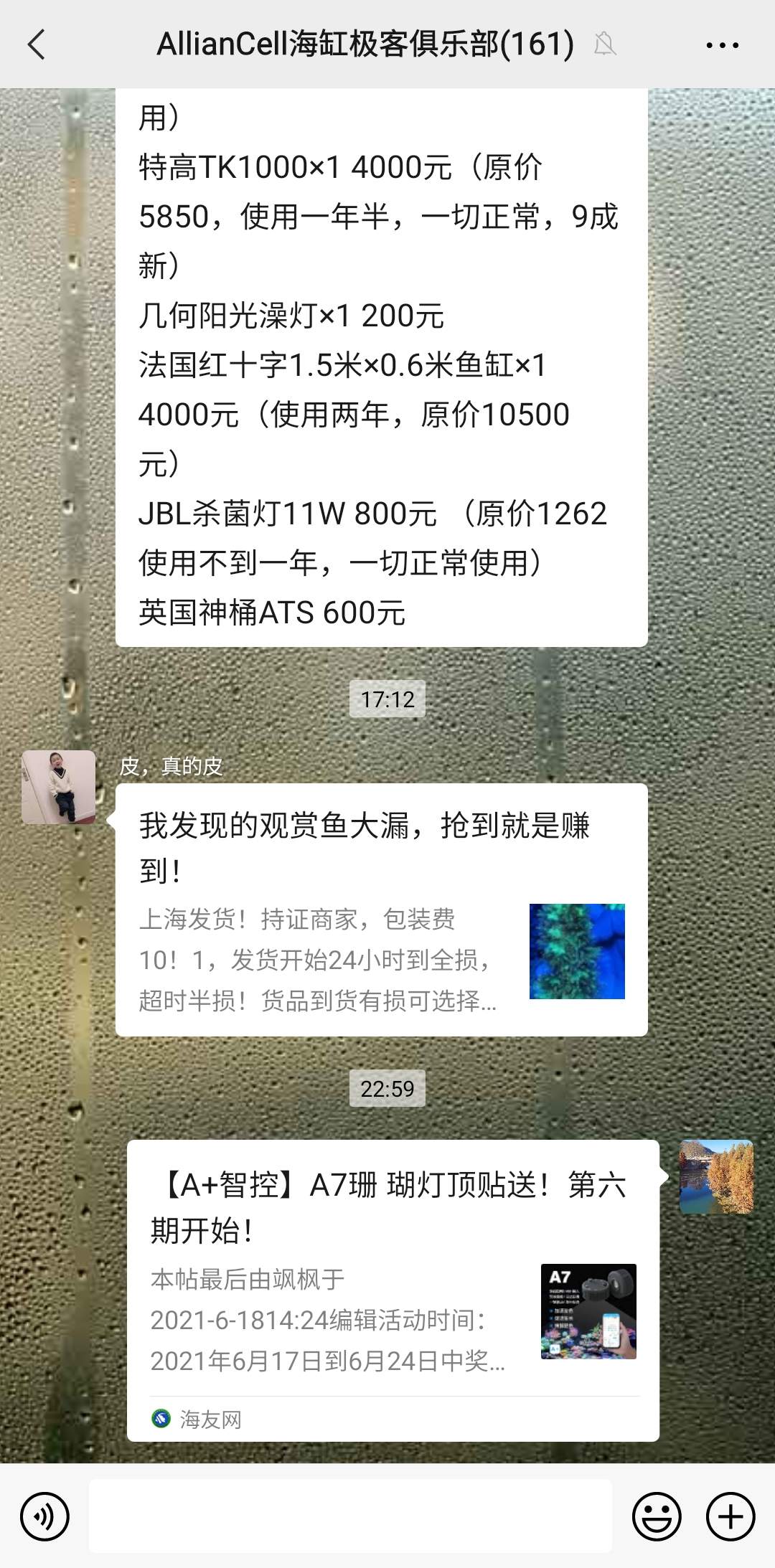Open the group chat overflow menu

[x=722, y=45]
